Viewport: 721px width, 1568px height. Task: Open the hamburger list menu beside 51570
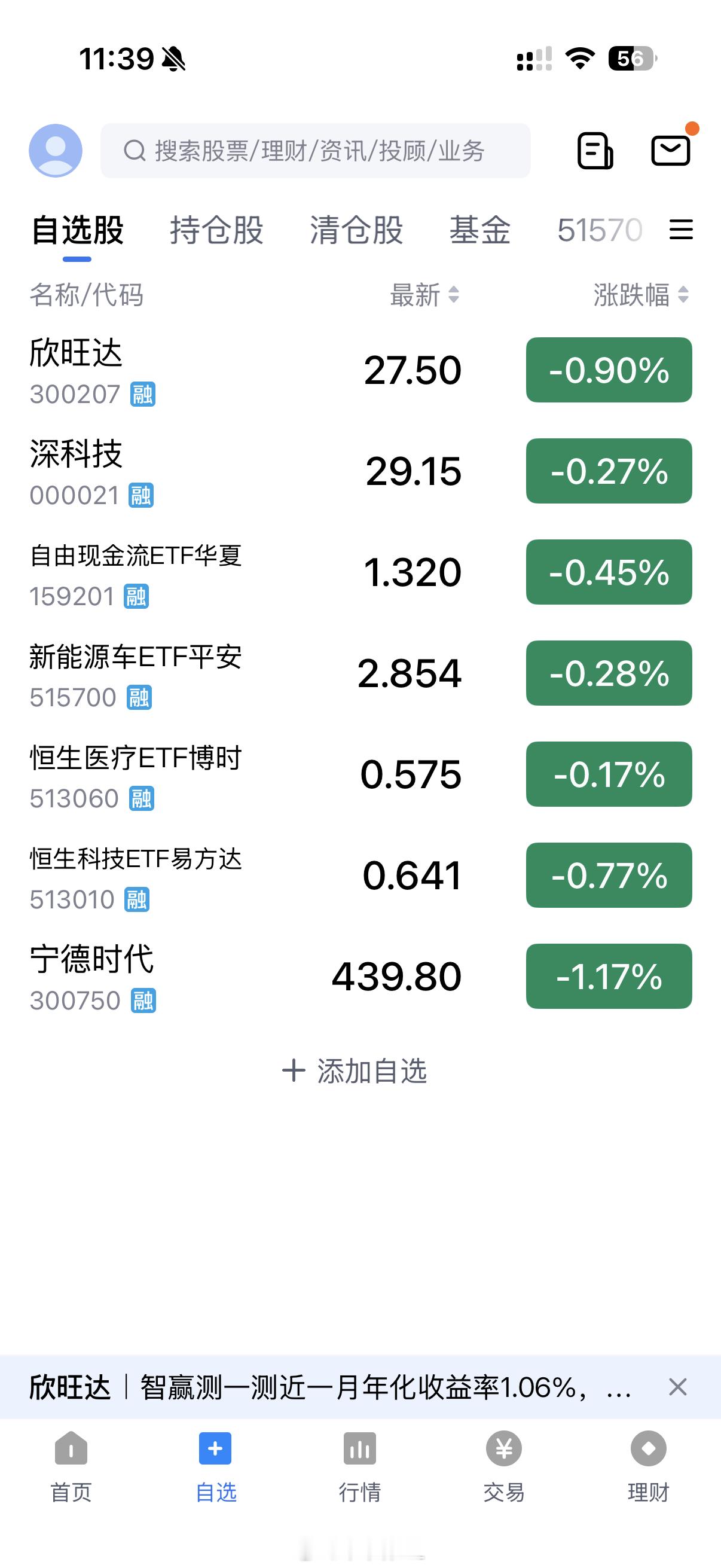click(x=681, y=231)
